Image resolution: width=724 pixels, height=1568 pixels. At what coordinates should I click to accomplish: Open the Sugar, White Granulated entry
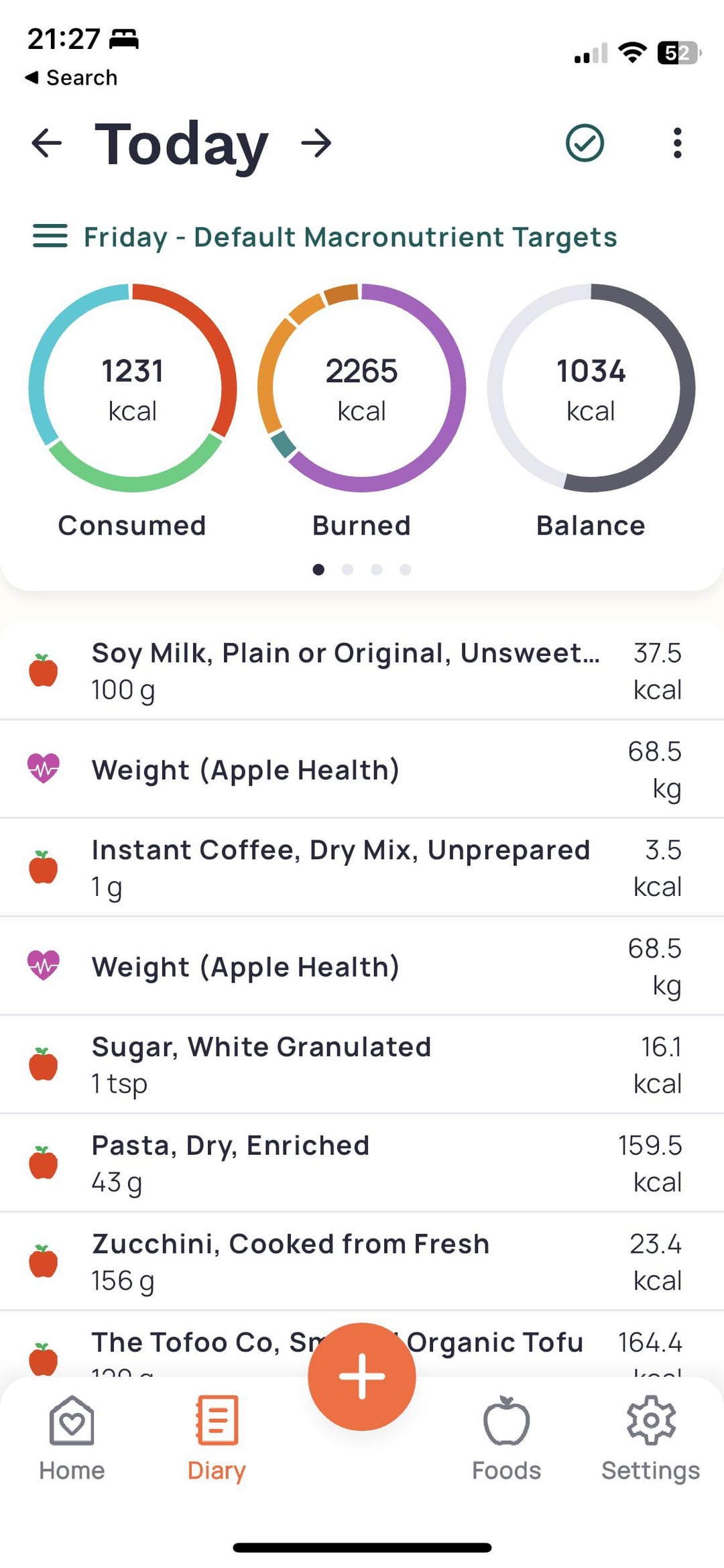(261, 1065)
